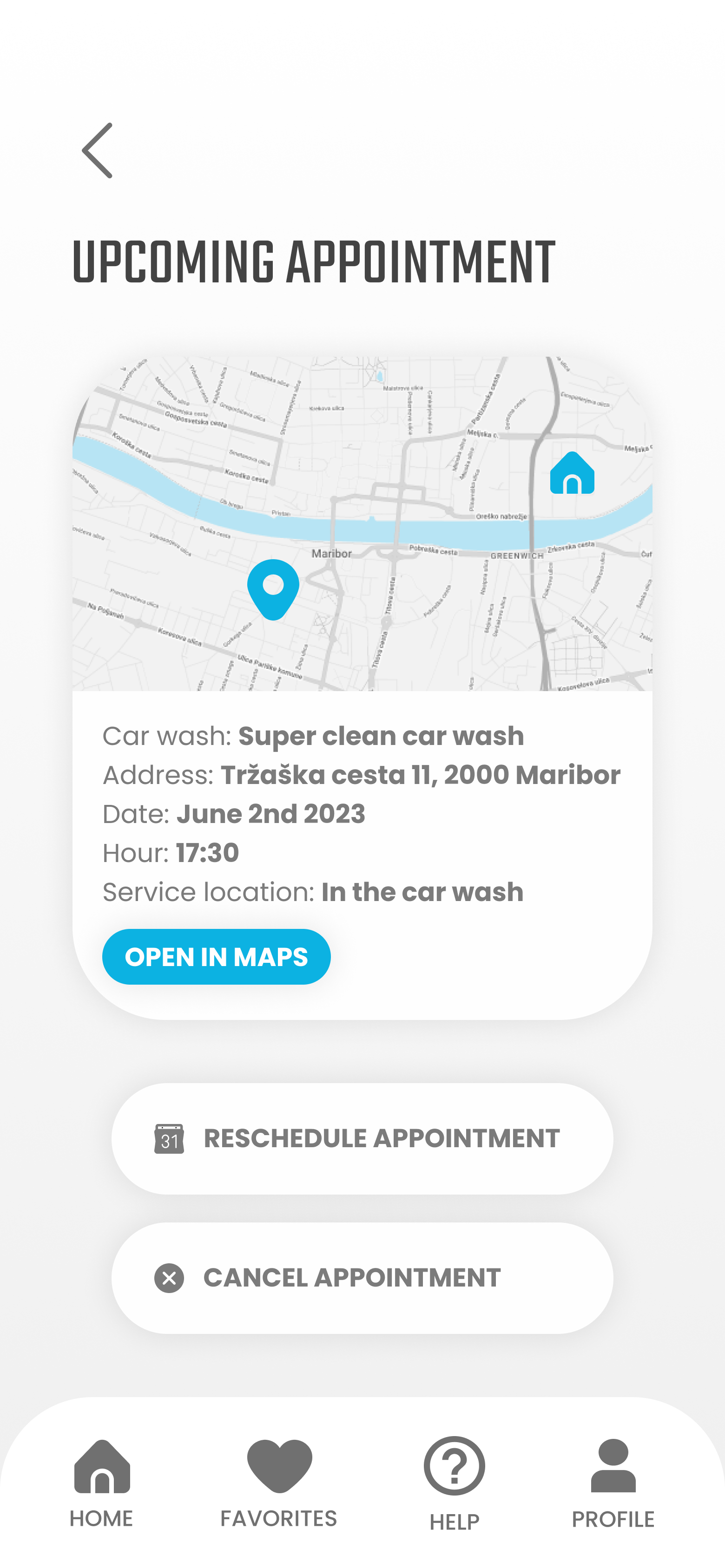
Task: Go back using the arrow icon
Action: click(x=98, y=150)
